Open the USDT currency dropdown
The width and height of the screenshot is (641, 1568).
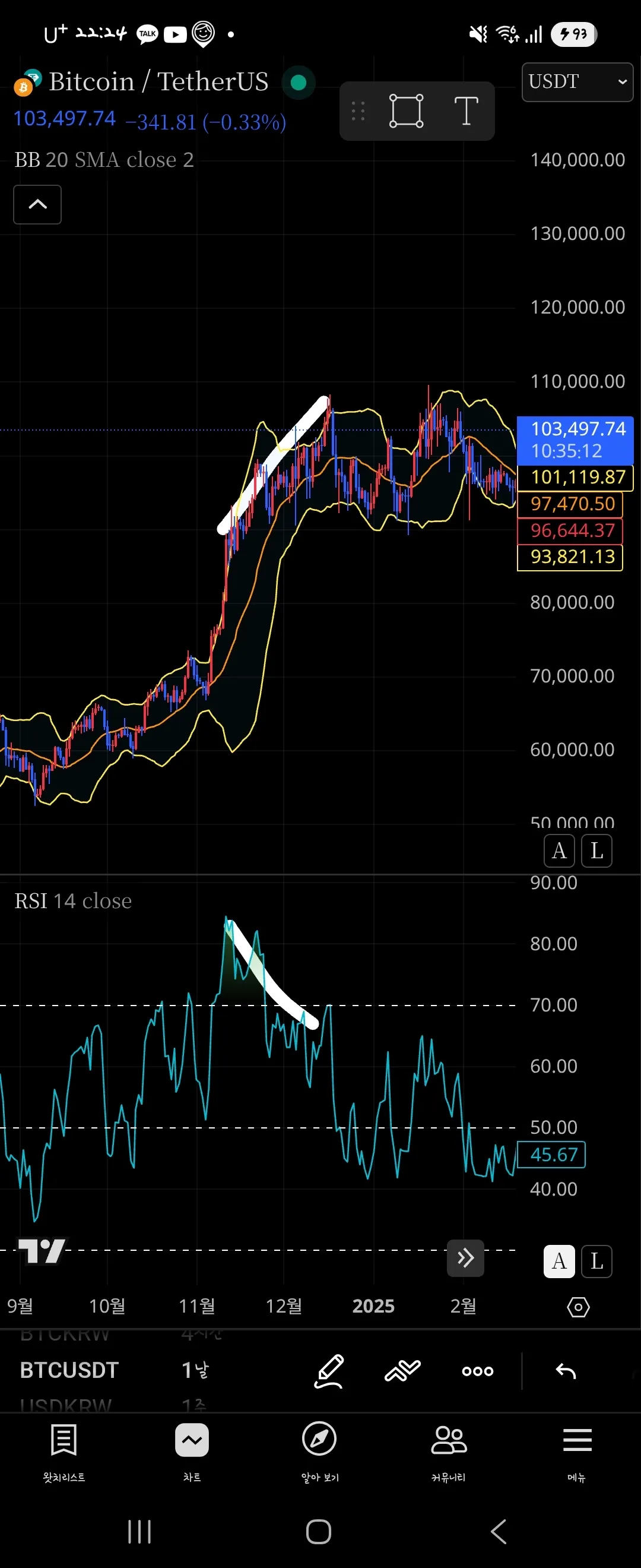[x=576, y=81]
